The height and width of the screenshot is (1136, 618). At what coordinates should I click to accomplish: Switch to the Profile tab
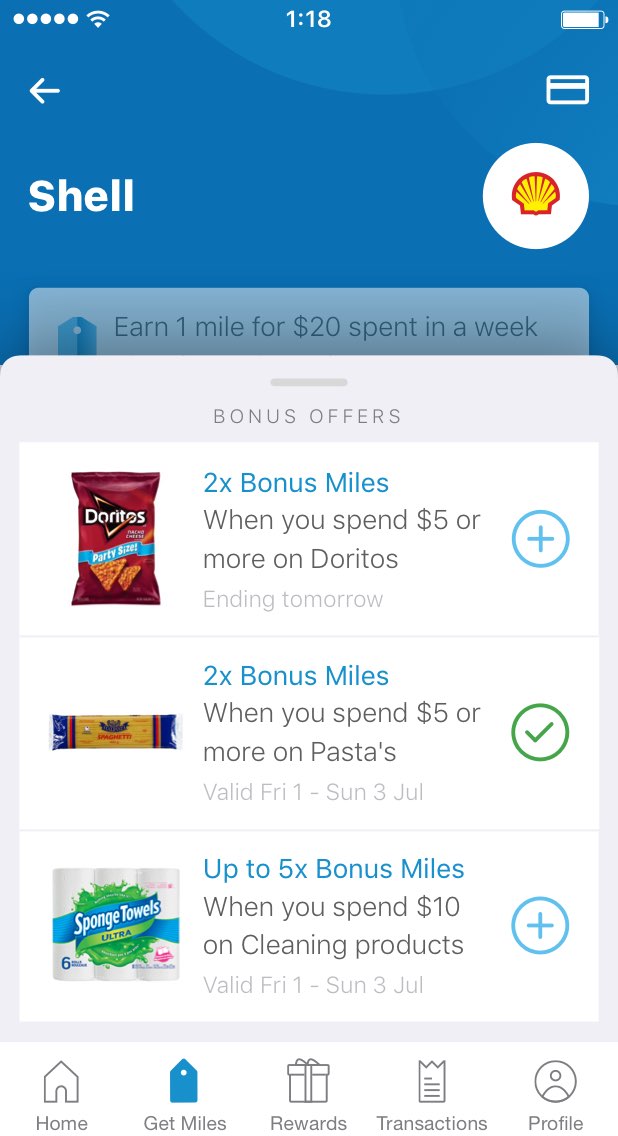[x=556, y=1094]
